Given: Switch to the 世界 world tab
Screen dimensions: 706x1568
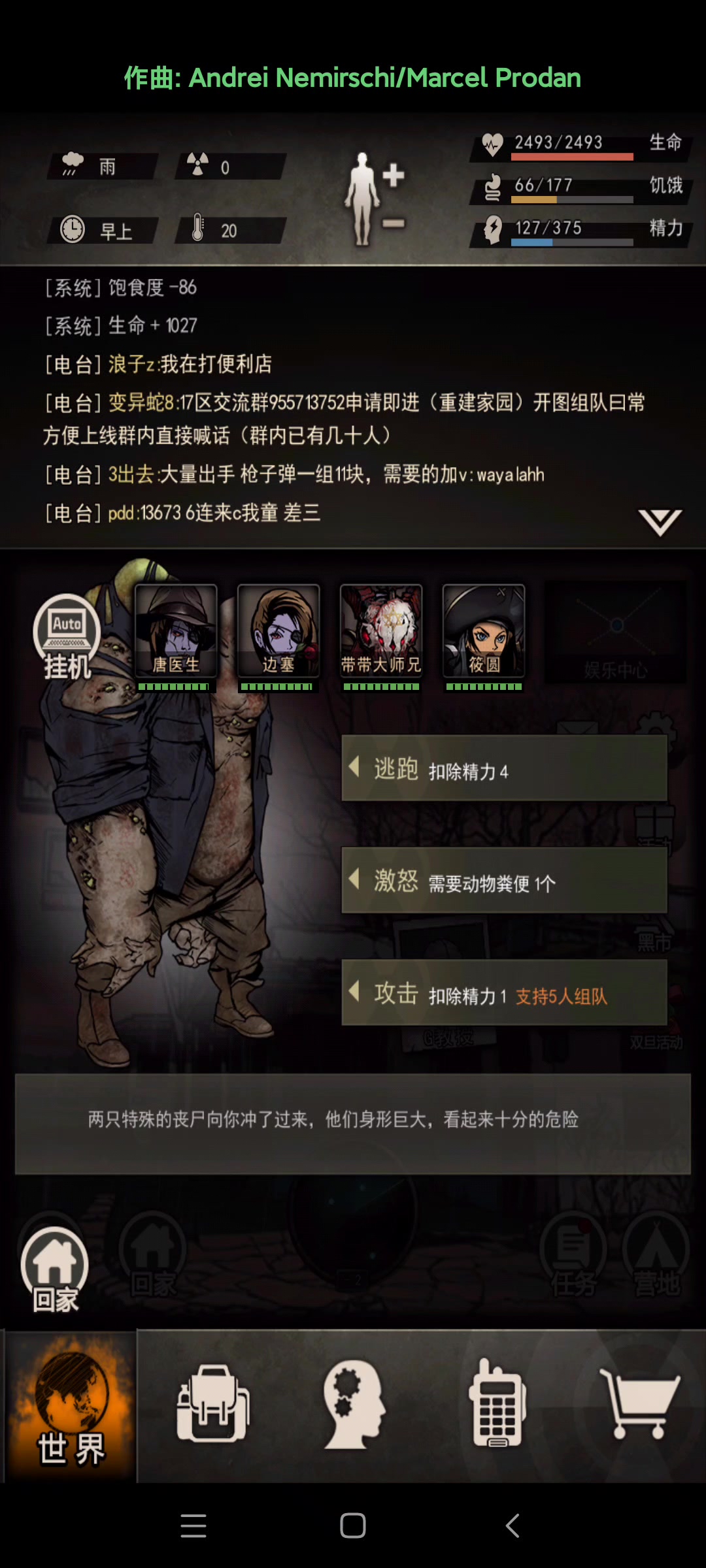Looking at the screenshot, I should click(x=71, y=1406).
